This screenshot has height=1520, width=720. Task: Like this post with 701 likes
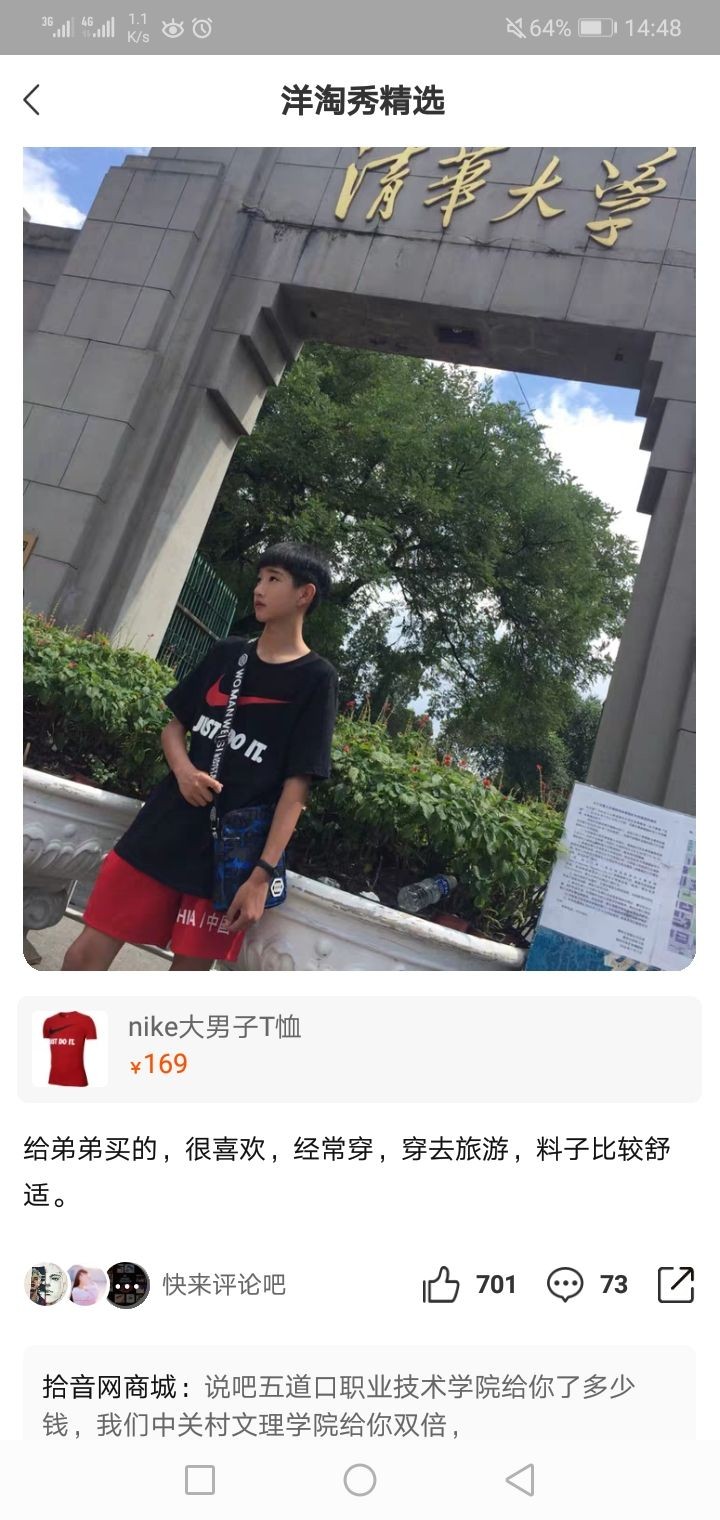pyautogui.click(x=441, y=1284)
